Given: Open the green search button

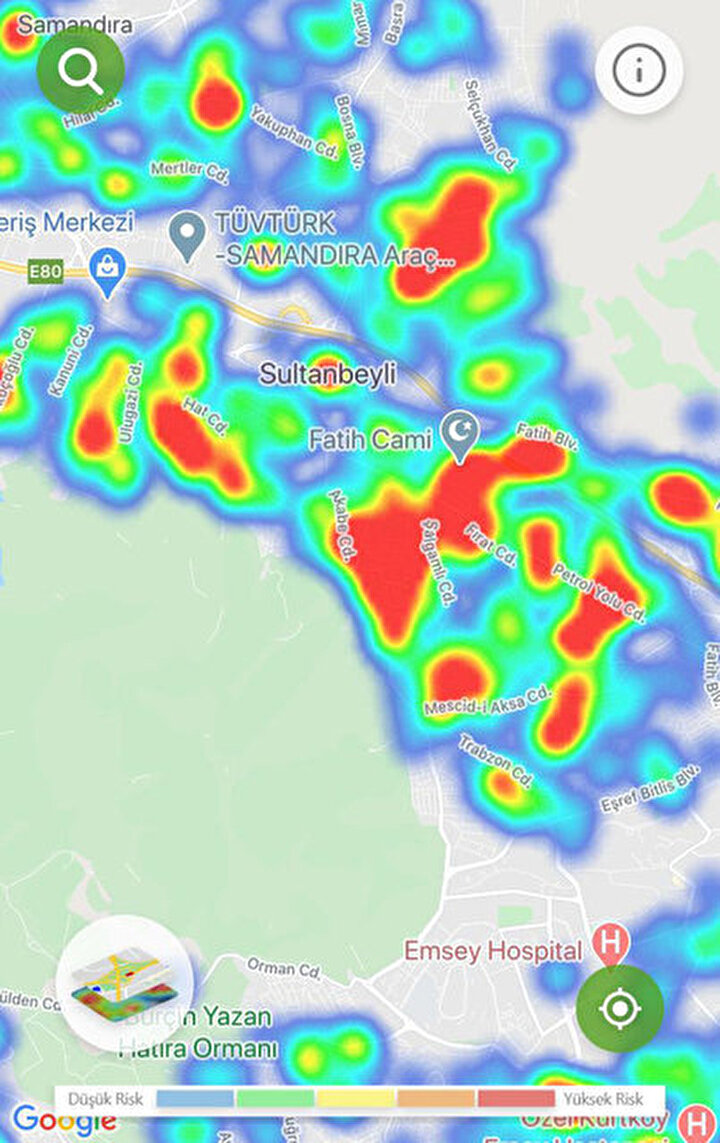Looking at the screenshot, I should click(81, 69).
